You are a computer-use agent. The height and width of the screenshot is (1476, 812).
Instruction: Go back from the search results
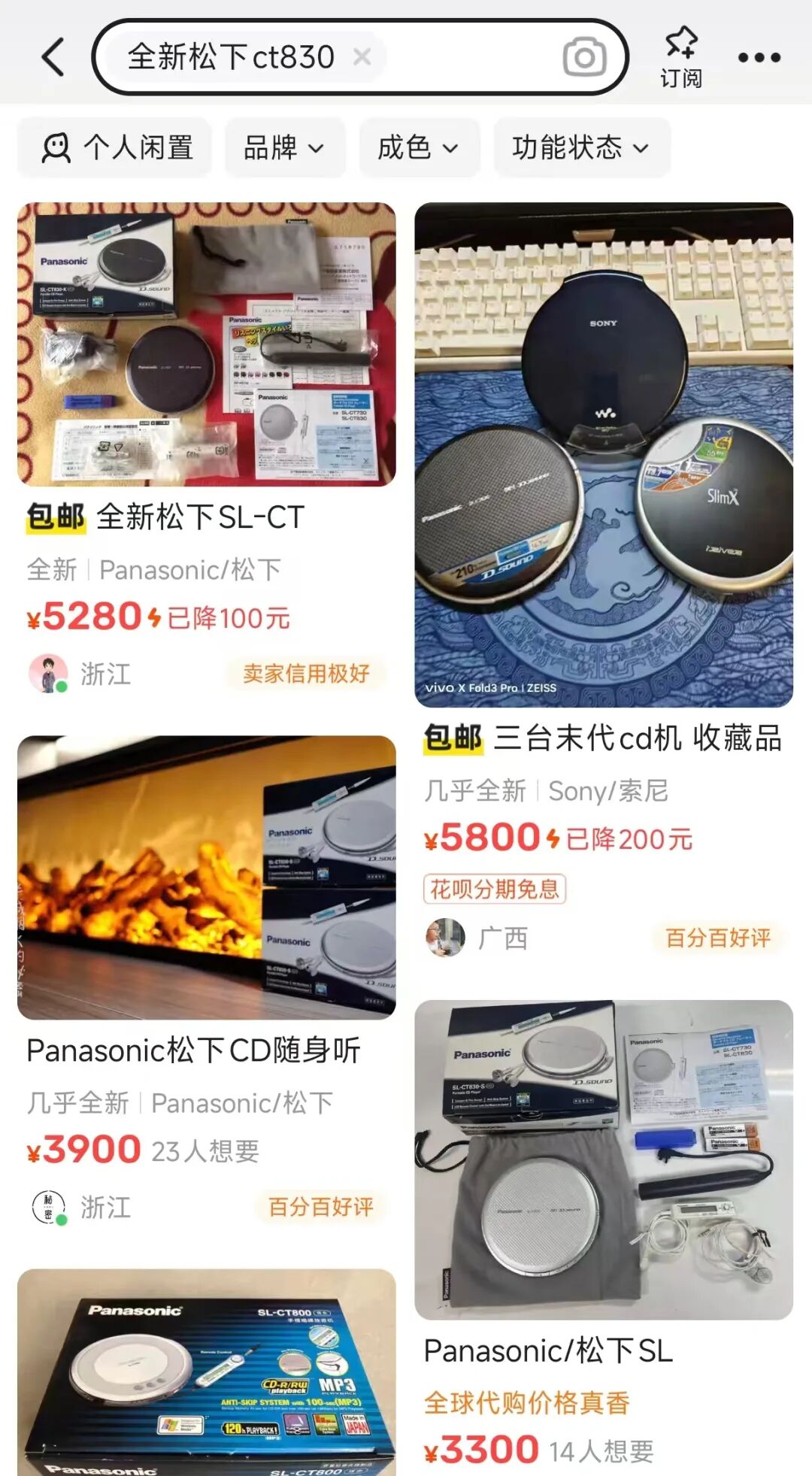coord(53,57)
